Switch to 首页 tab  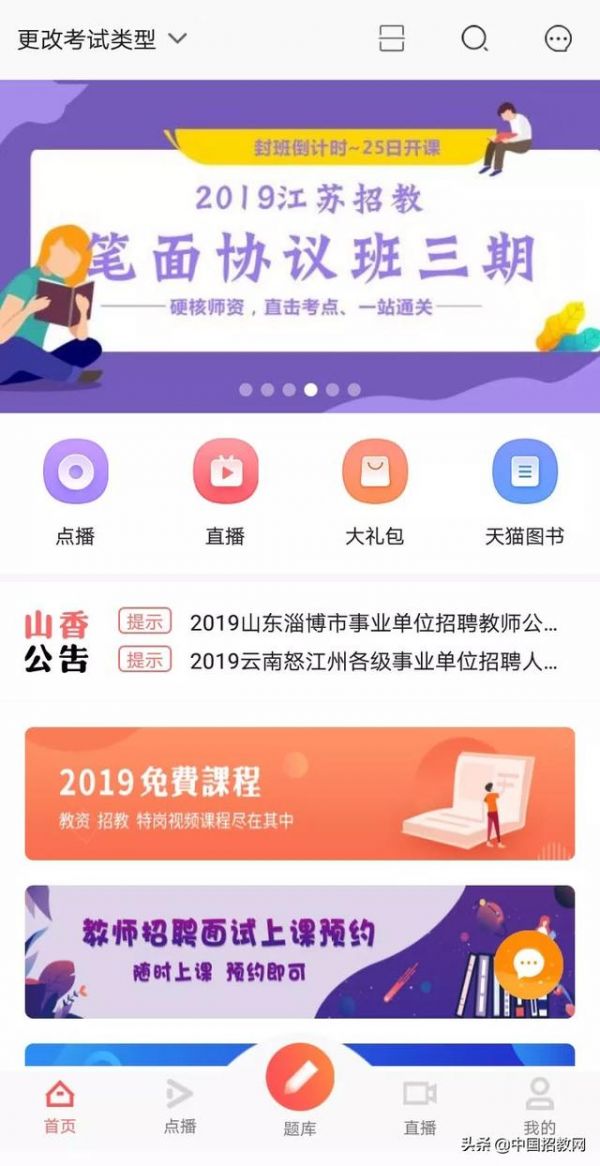click(60, 1106)
